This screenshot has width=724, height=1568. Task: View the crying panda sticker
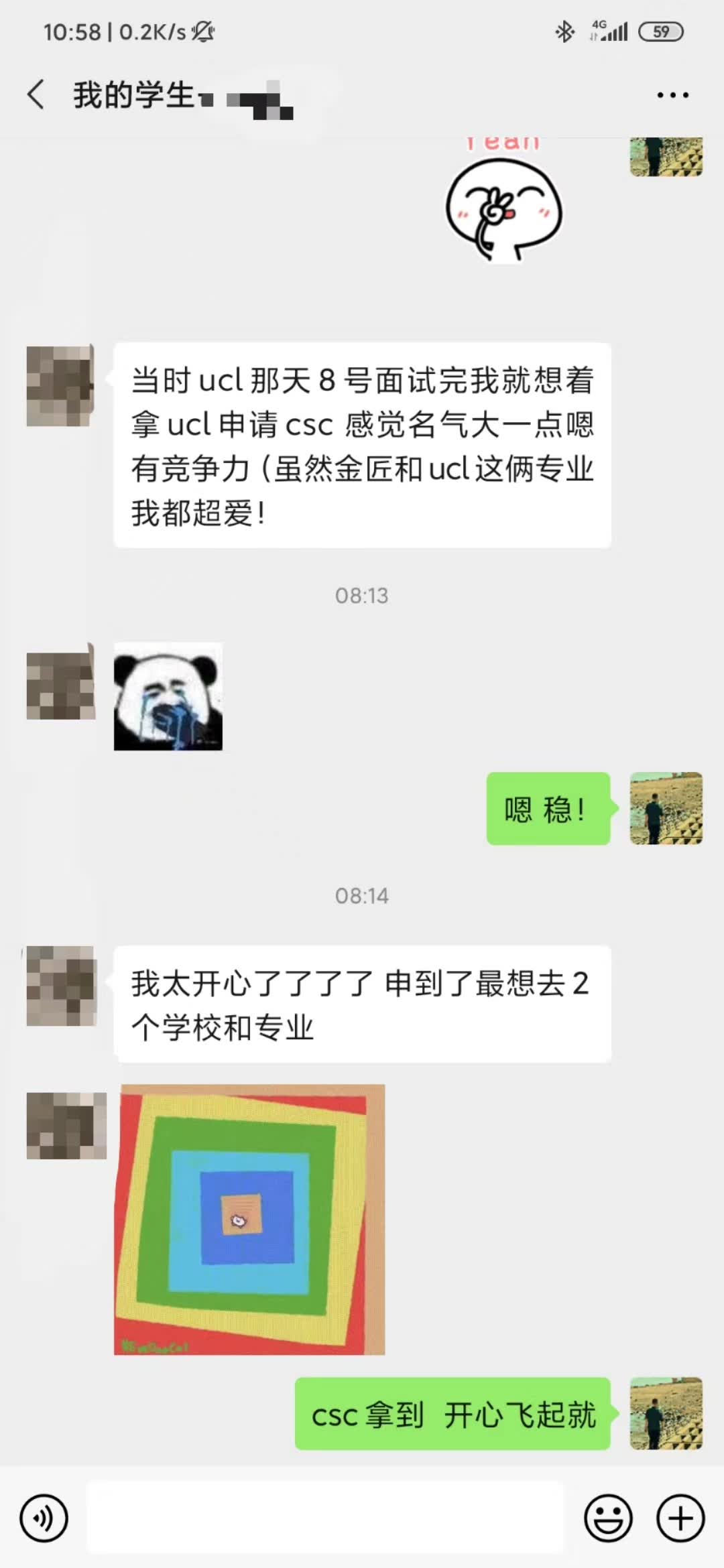[x=168, y=696]
